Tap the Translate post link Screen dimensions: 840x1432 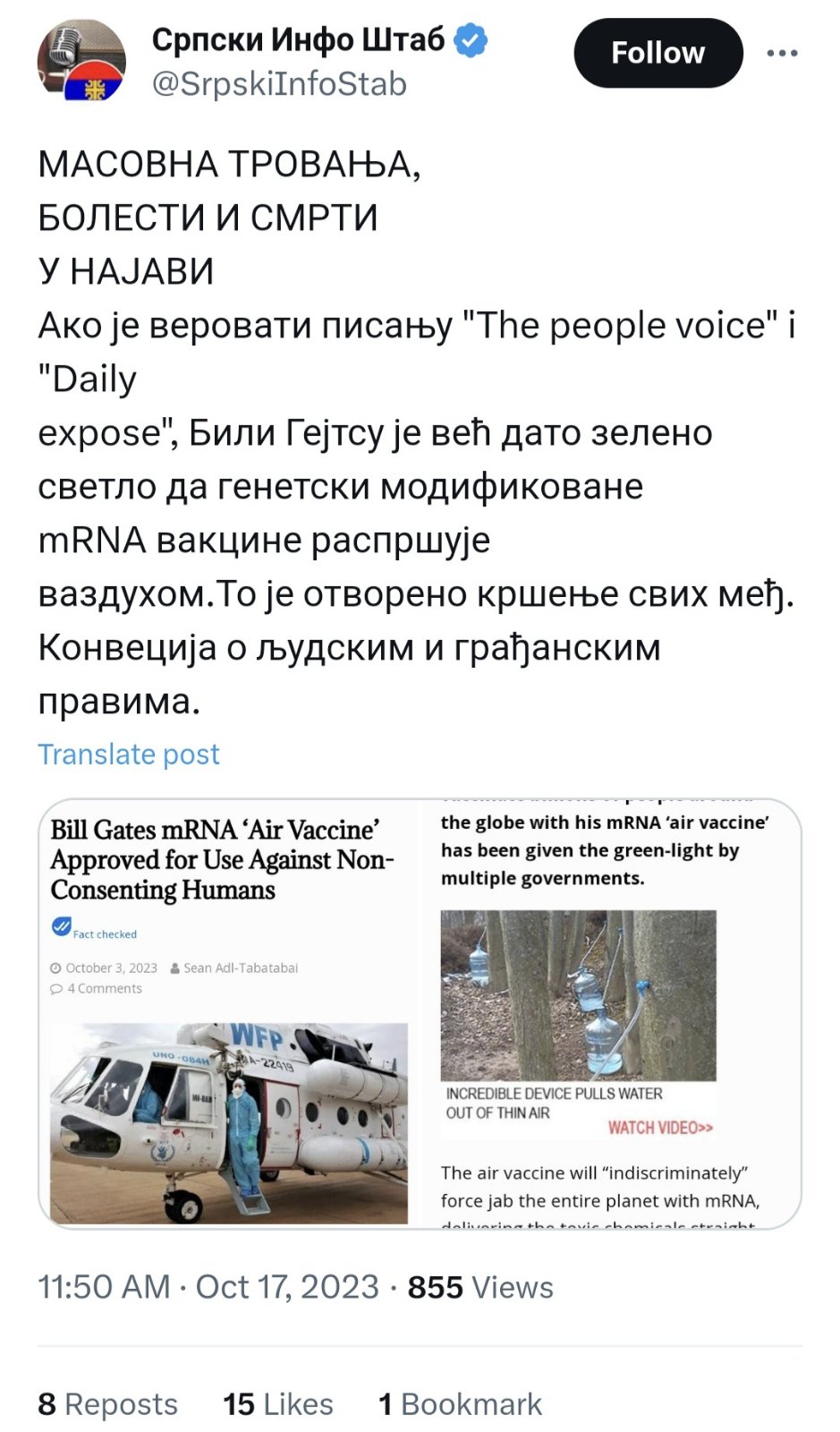click(x=128, y=754)
